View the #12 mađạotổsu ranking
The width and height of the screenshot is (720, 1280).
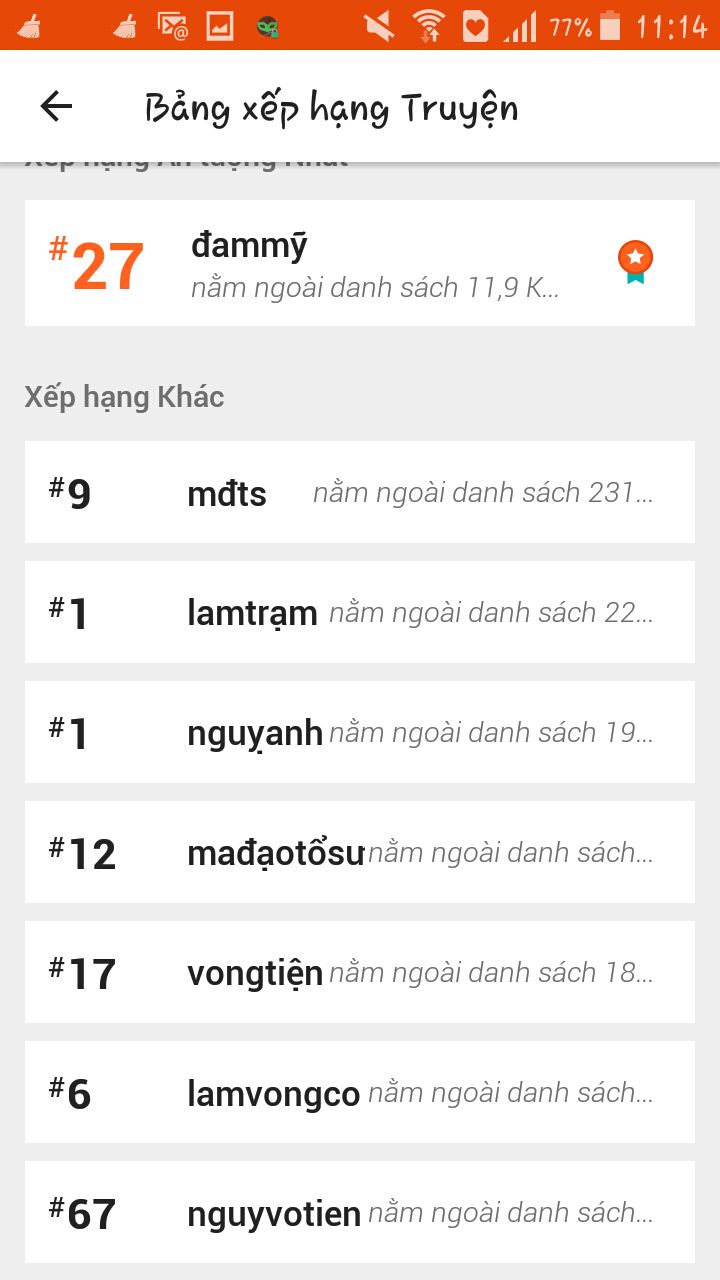pos(360,852)
